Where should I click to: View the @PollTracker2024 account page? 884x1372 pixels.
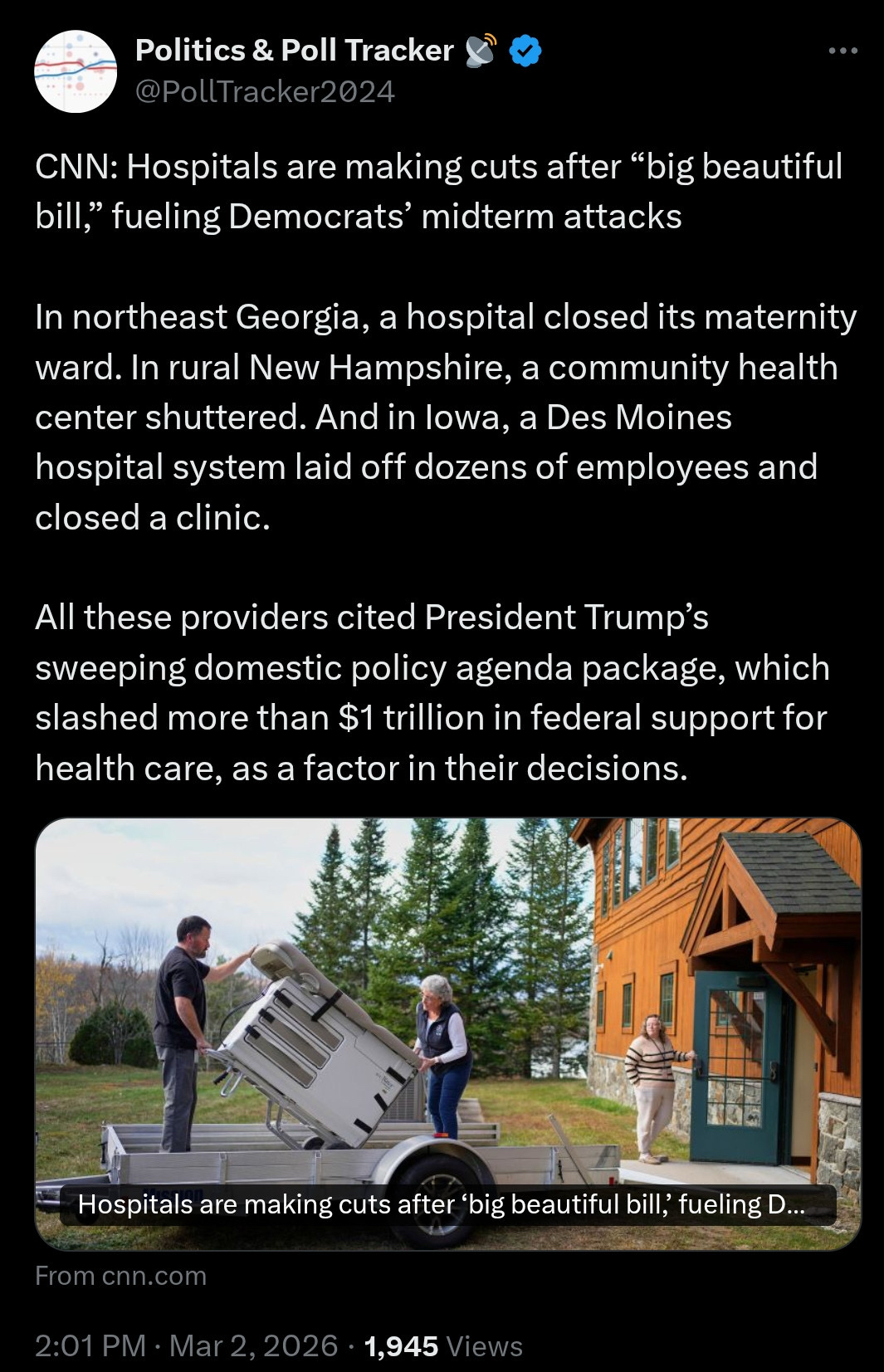265,91
